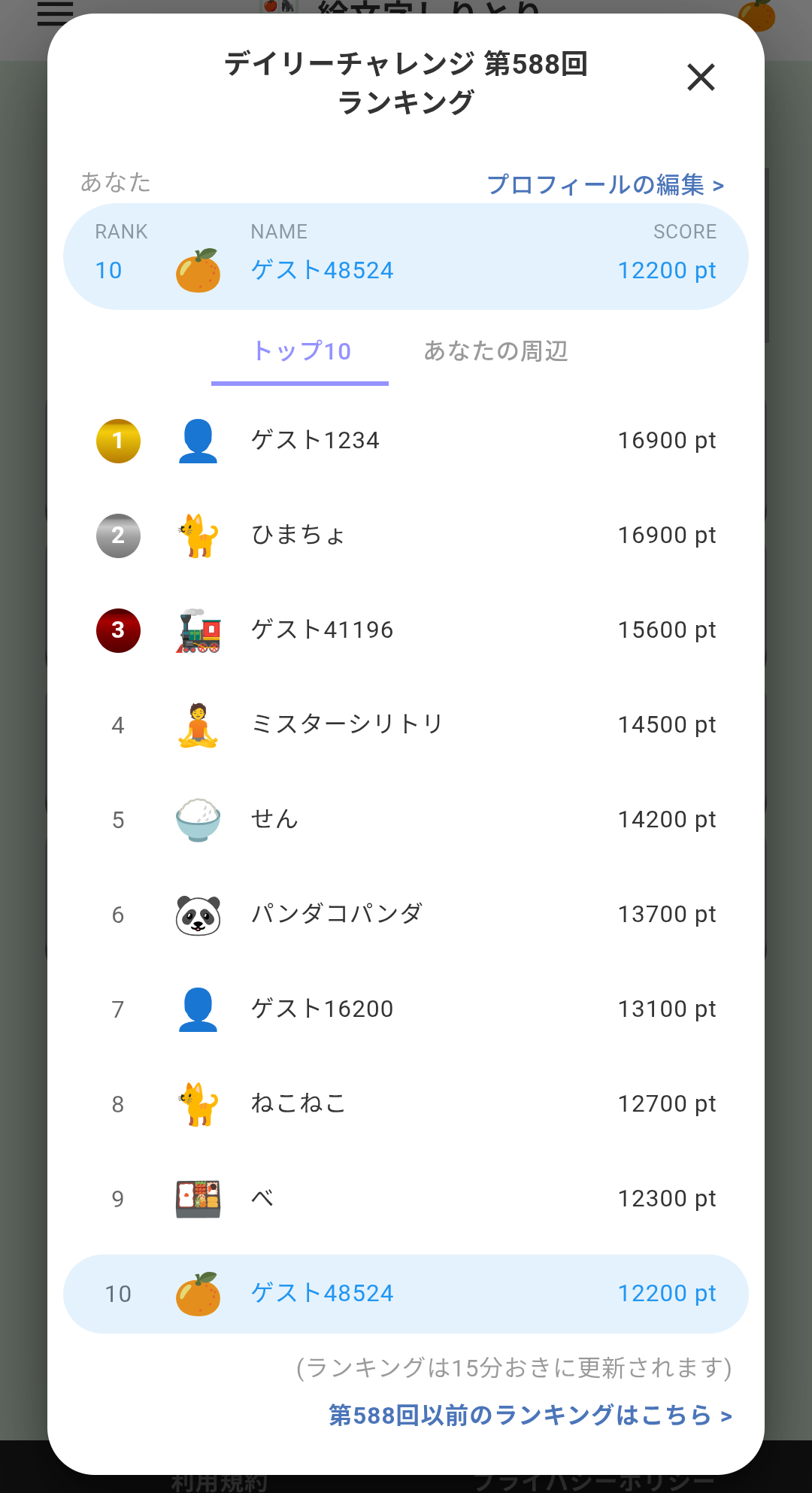
Task: Open 第588回以前のランキングはこちら link
Action: coord(530,1416)
